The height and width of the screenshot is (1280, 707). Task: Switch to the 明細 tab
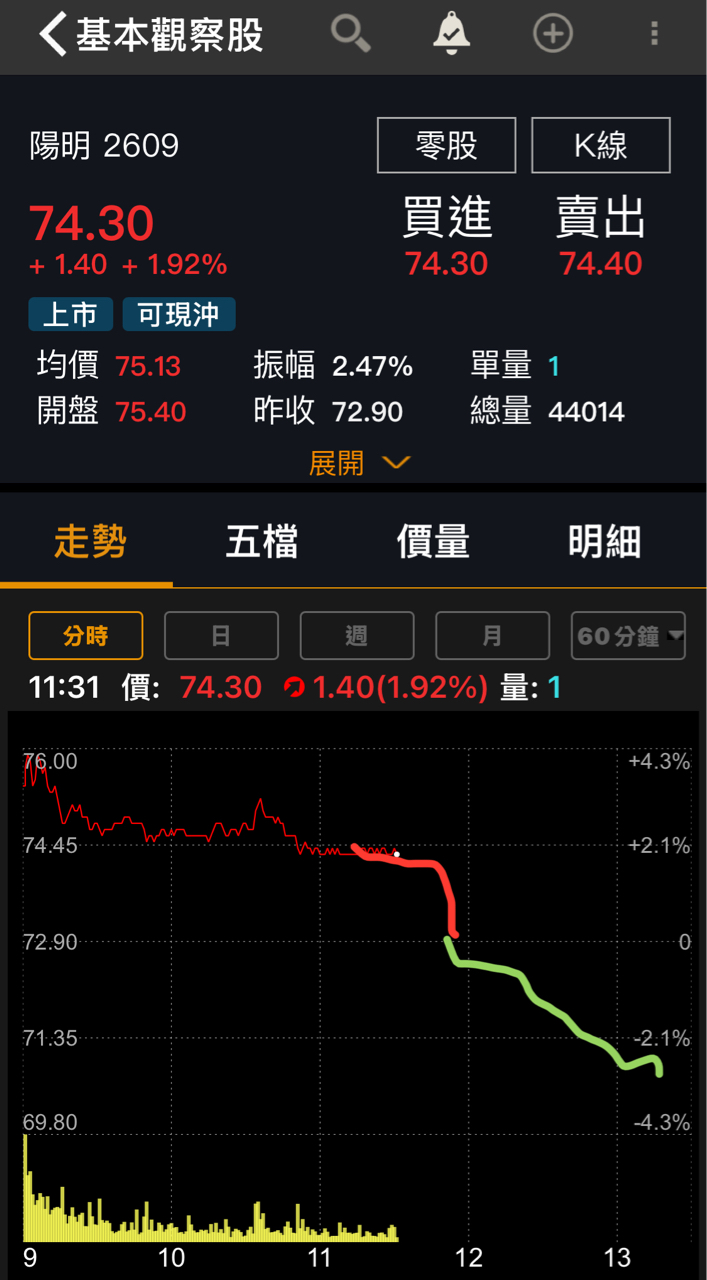[604, 542]
